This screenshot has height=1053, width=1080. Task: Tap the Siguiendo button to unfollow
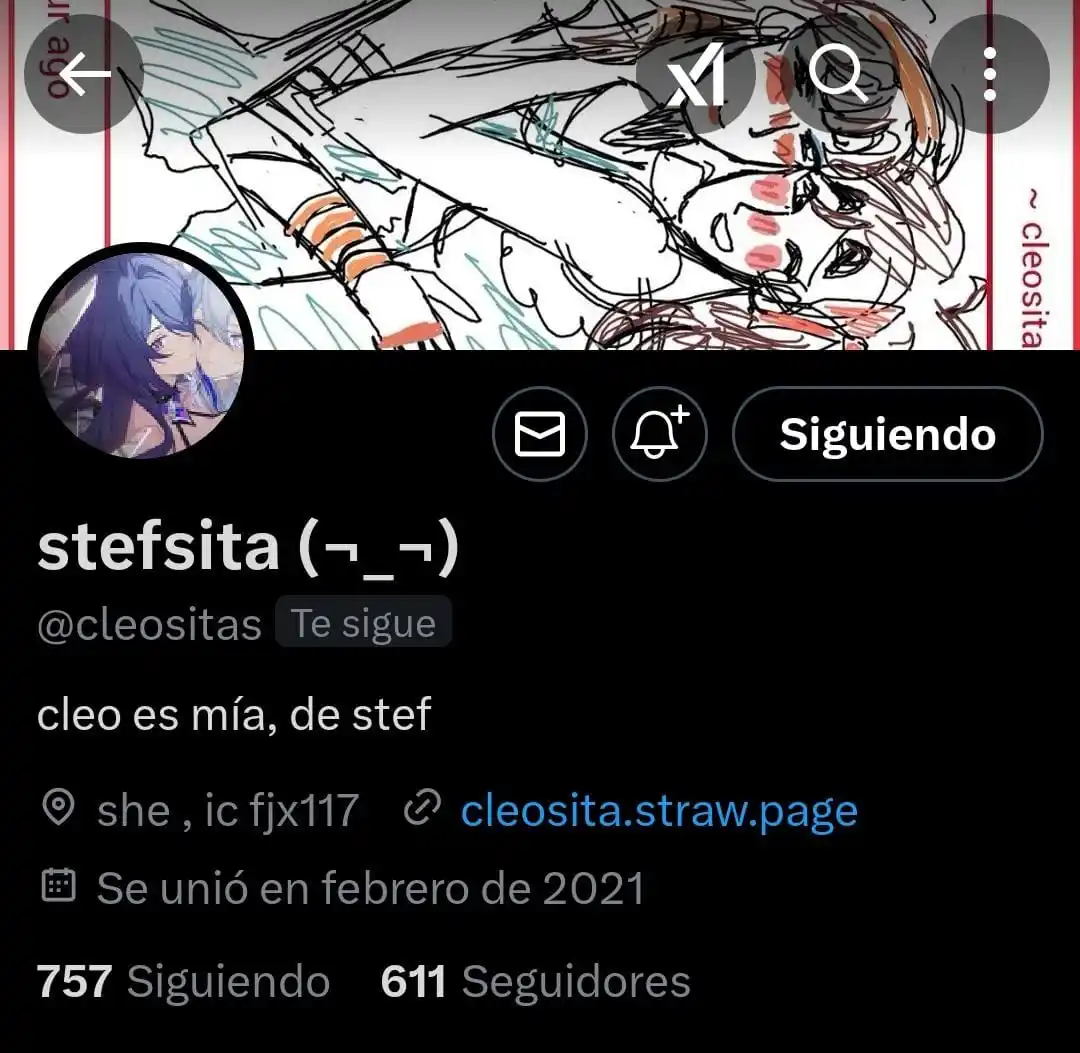tap(887, 435)
